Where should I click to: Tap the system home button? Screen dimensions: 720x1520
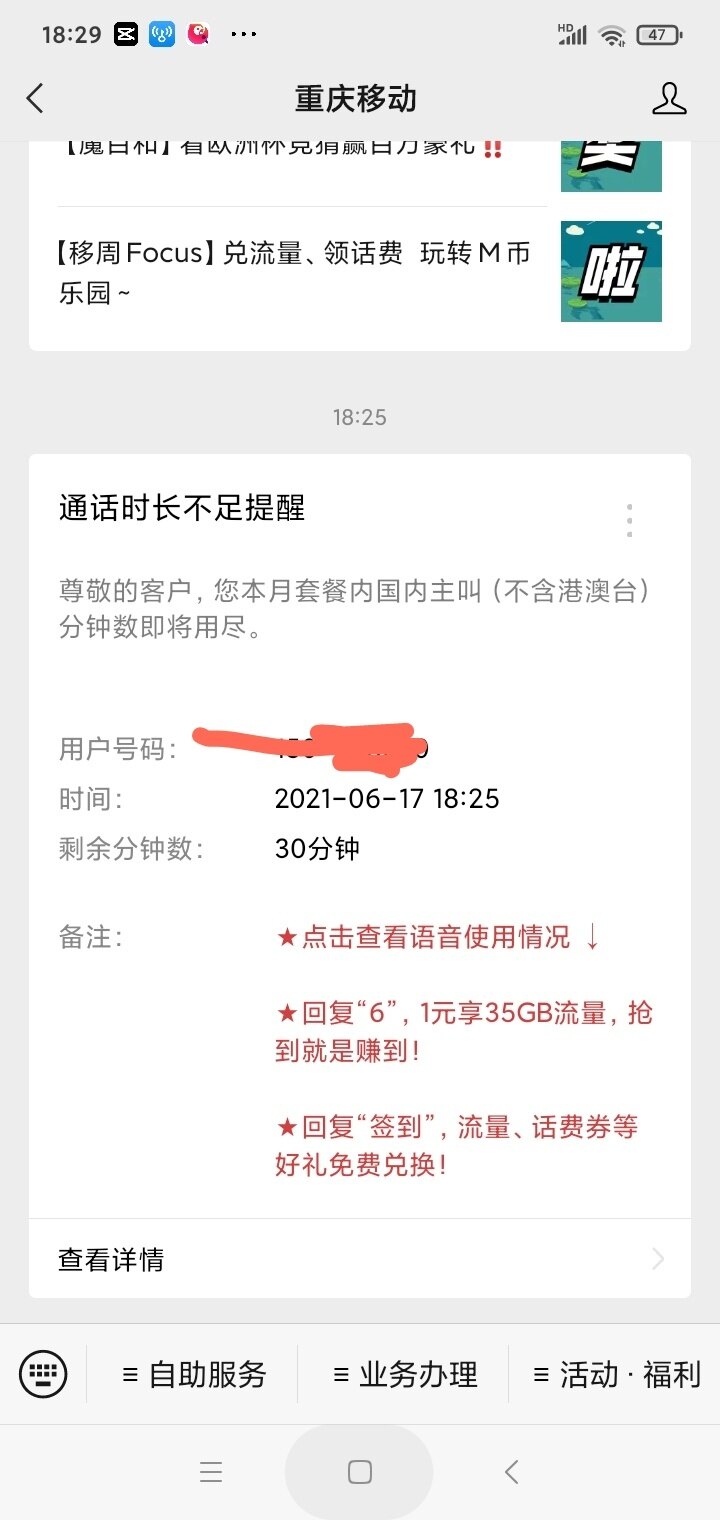(359, 1471)
